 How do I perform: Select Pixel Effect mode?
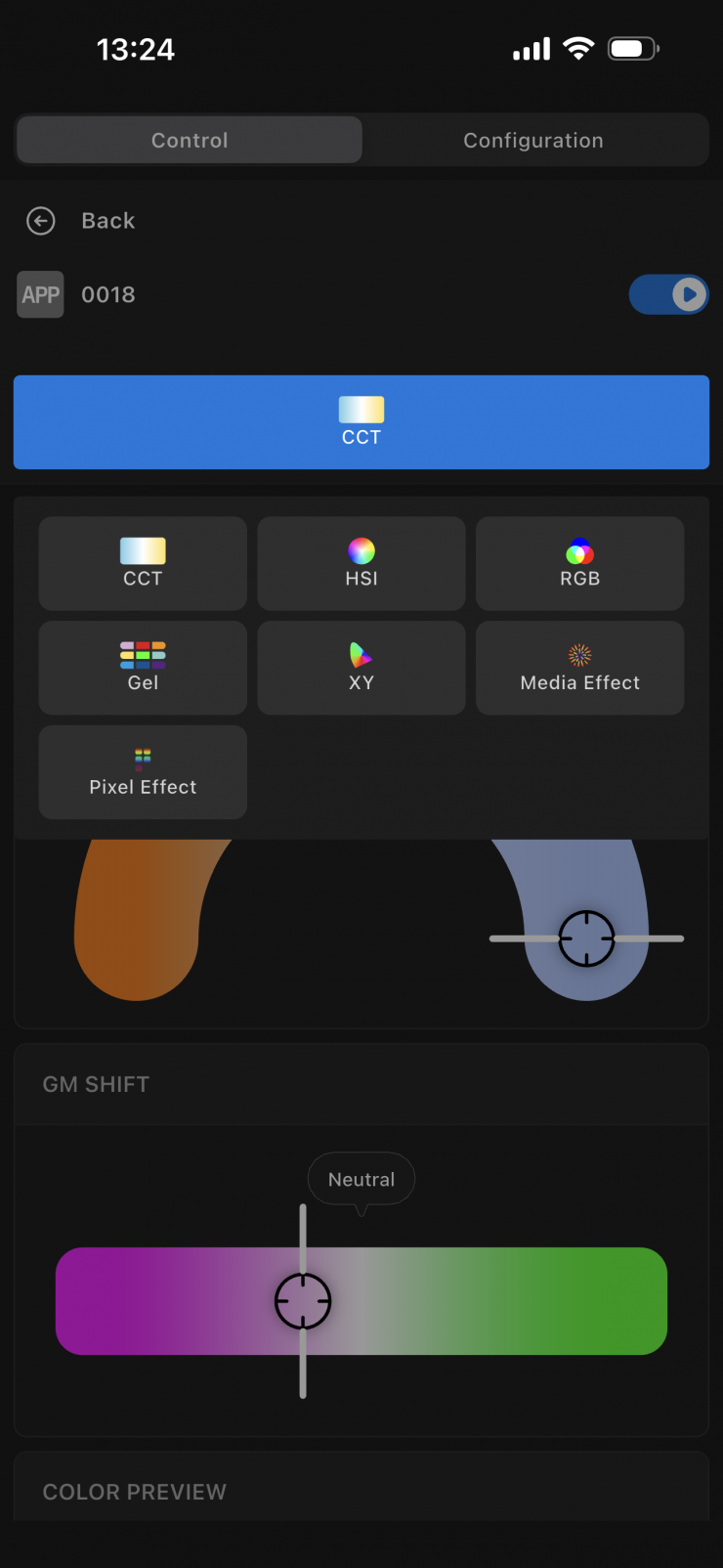pos(143,772)
